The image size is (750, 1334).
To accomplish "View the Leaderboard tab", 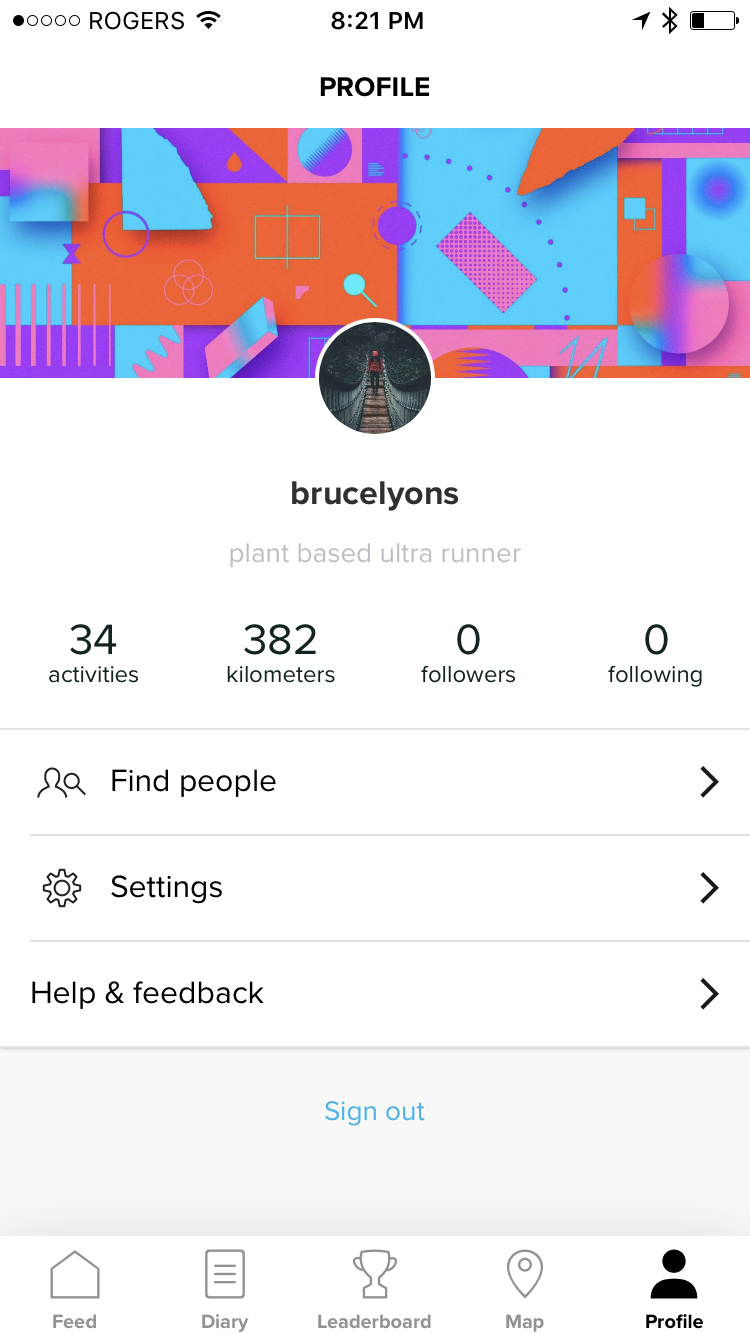I will point(374,1290).
